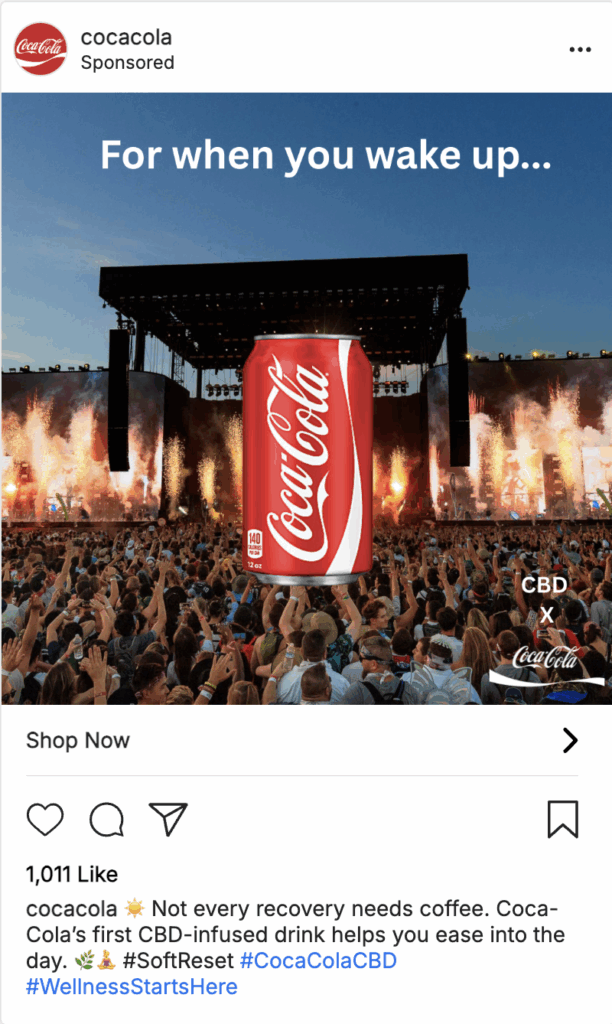Screen dimensions: 612x1024
Task: Open the cocacola username in the header
Action: [126, 38]
